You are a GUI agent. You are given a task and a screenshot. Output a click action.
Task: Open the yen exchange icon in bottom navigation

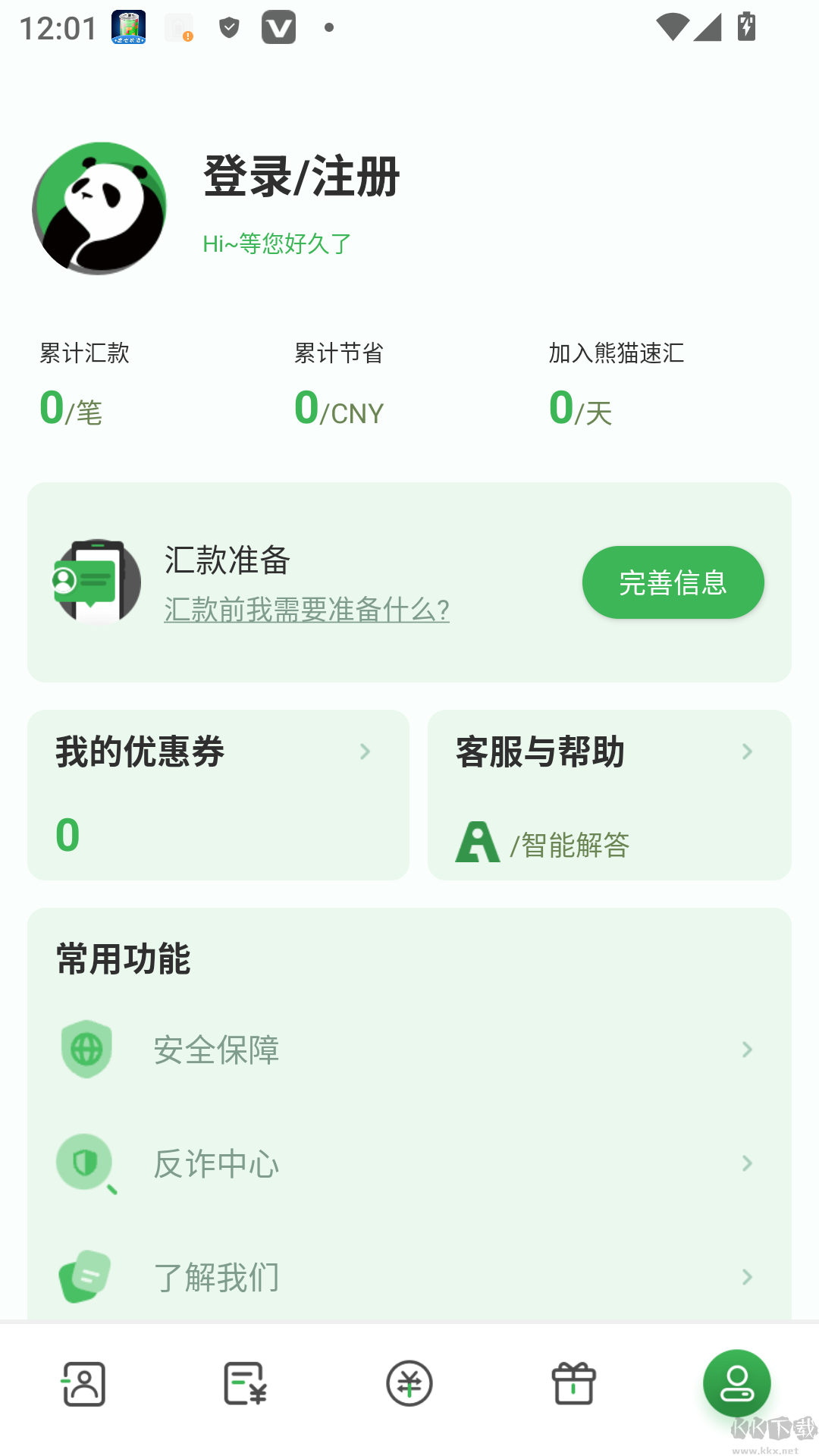[x=409, y=1383]
